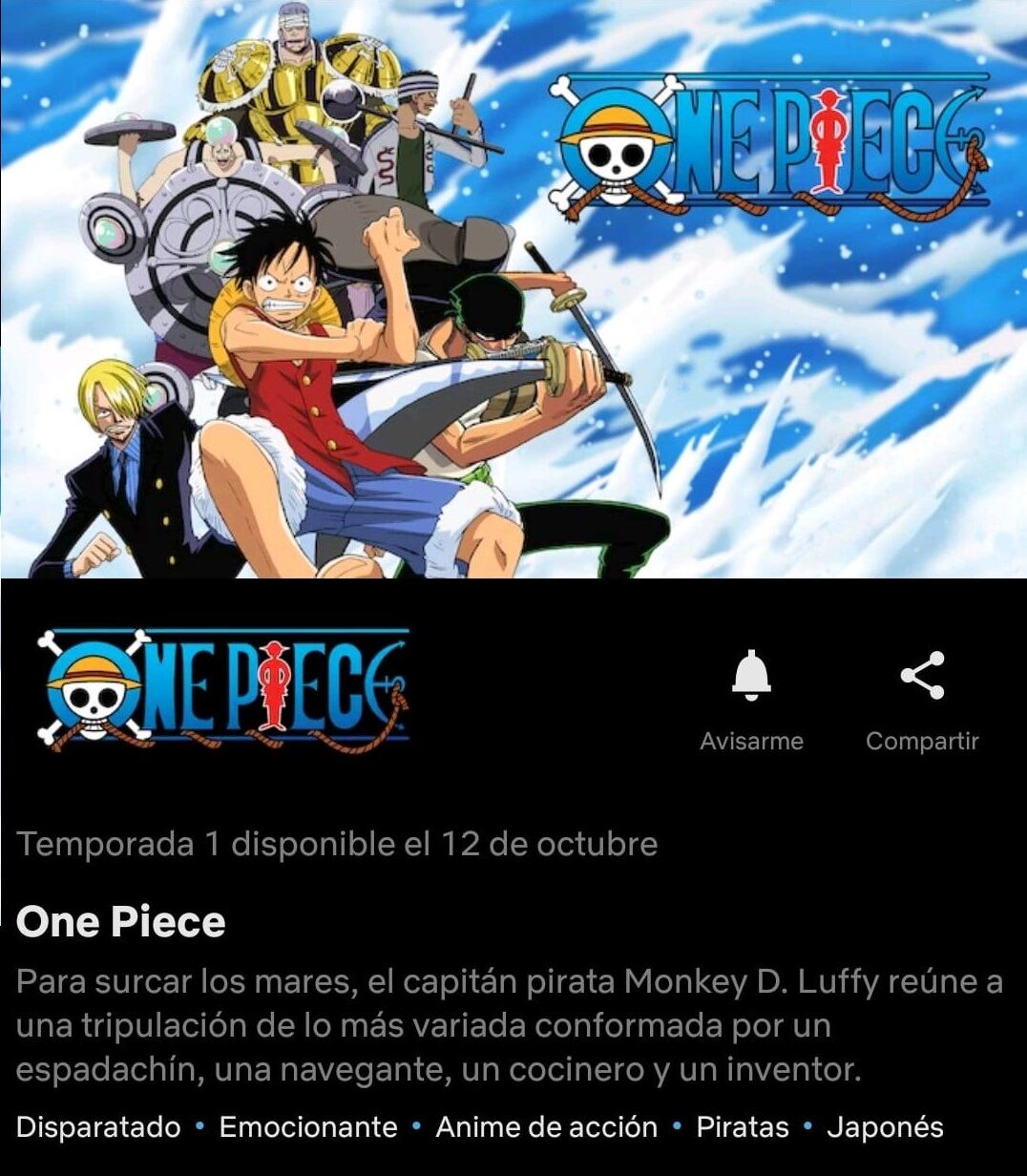Tap Avisarme bell to get reminded
This screenshot has height=1176, width=1027.
point(751,677)
